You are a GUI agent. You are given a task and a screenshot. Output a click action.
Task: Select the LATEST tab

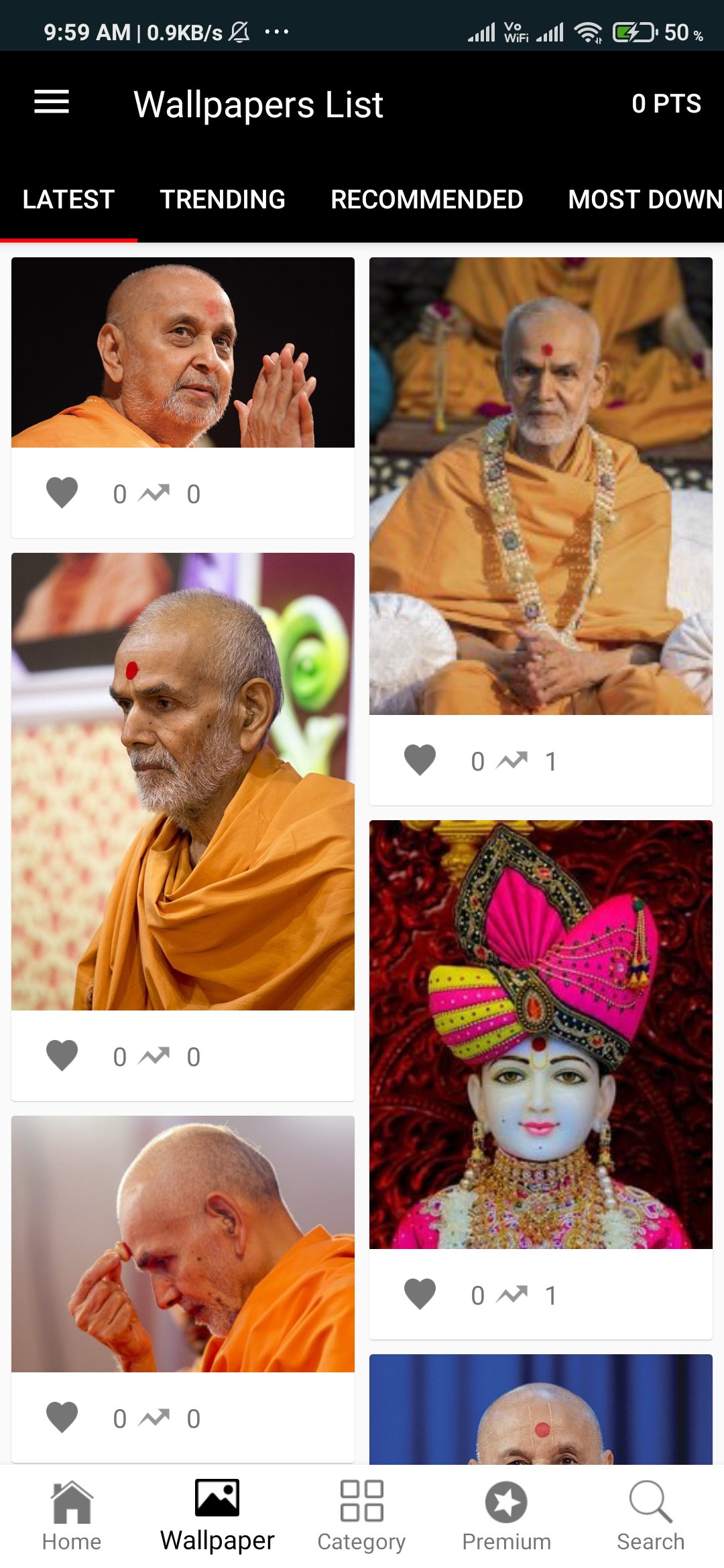68,199
